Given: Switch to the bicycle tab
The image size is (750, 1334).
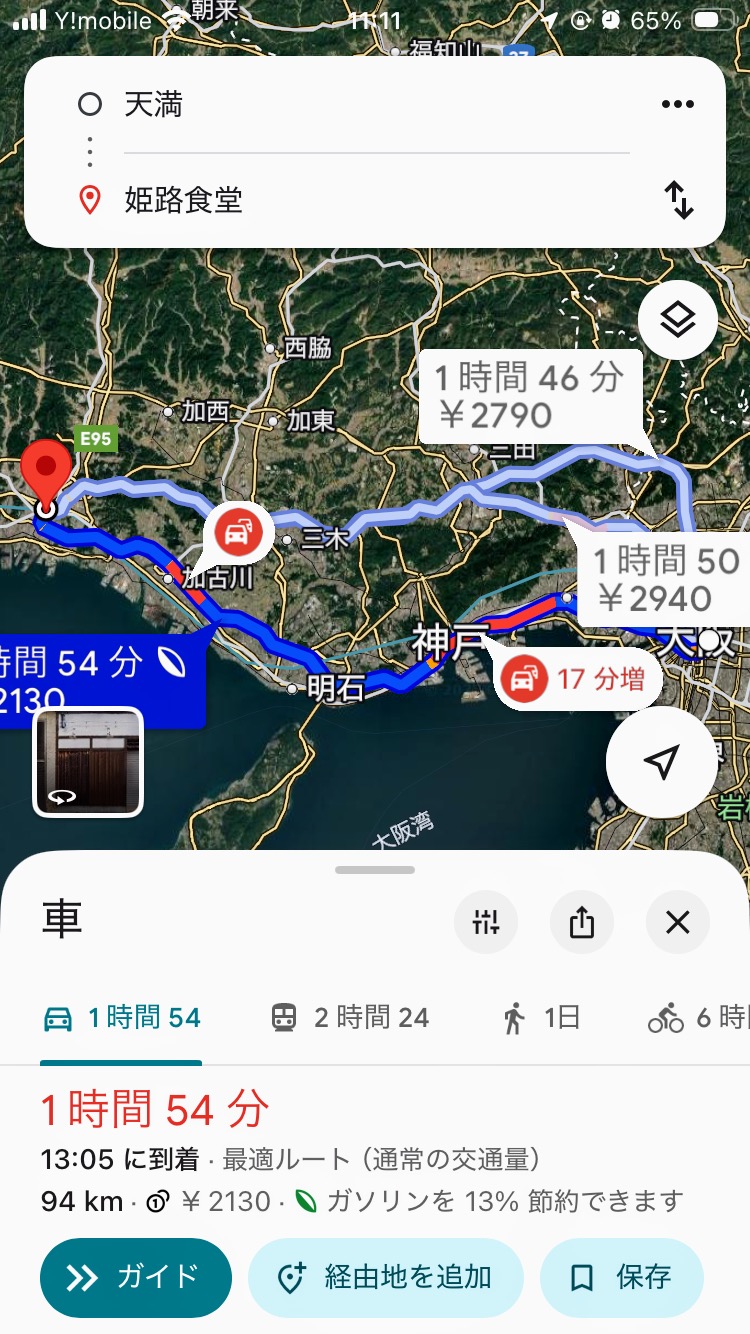Looking at the screenshot, I should click(x=697, y=1018).
